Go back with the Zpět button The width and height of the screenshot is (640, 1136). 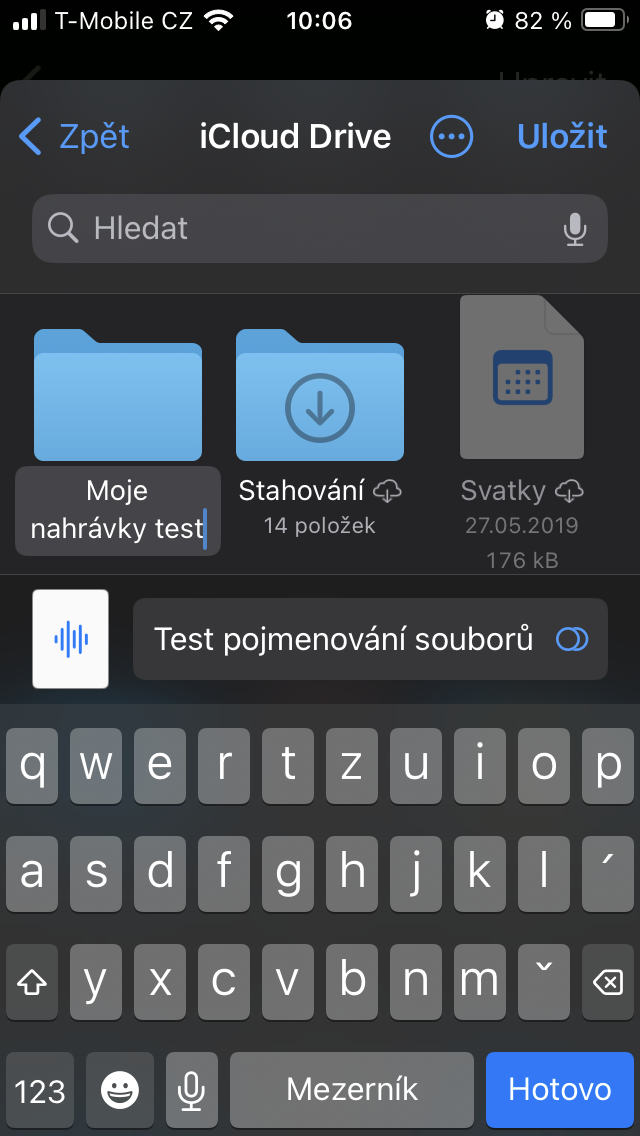click(75, 136)
